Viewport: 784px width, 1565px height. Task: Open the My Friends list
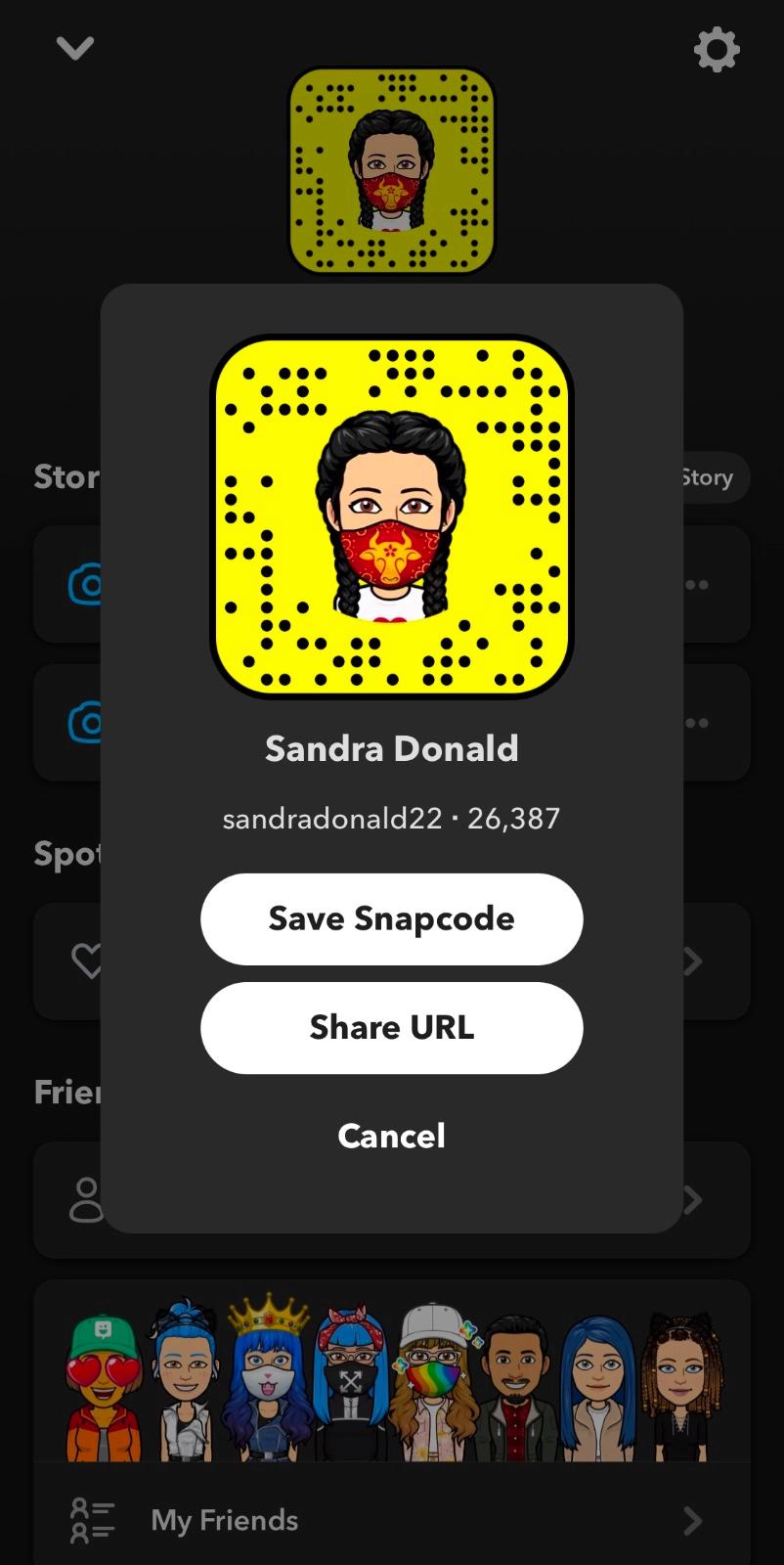pos(391,1519)
